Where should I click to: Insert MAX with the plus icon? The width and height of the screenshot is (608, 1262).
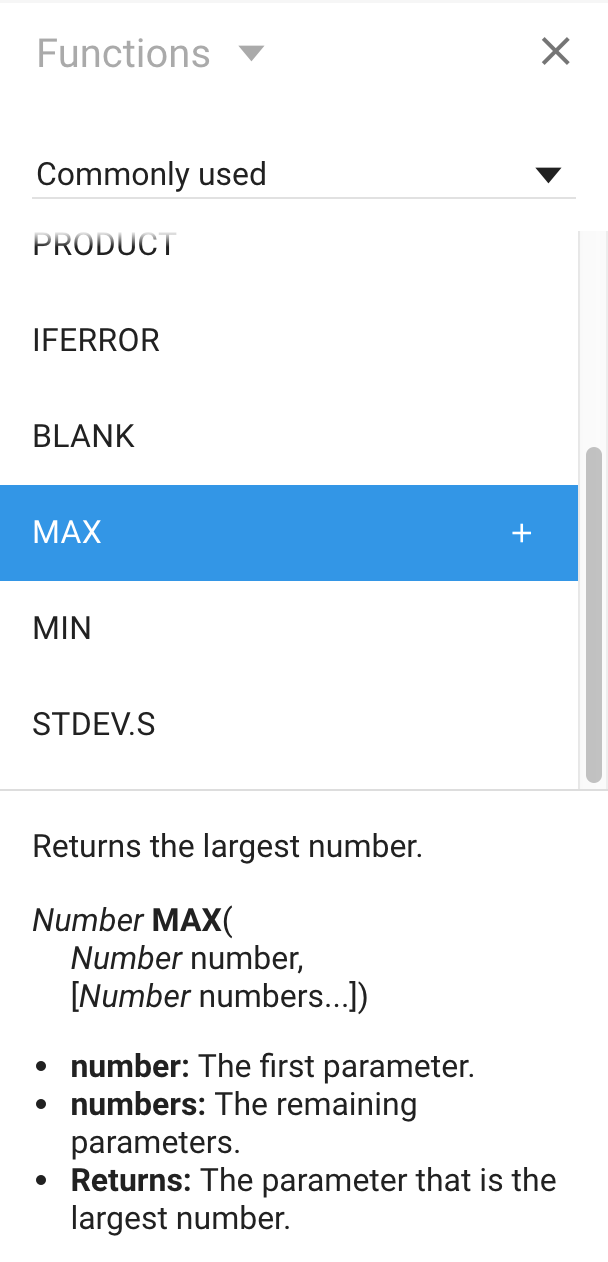521,533
